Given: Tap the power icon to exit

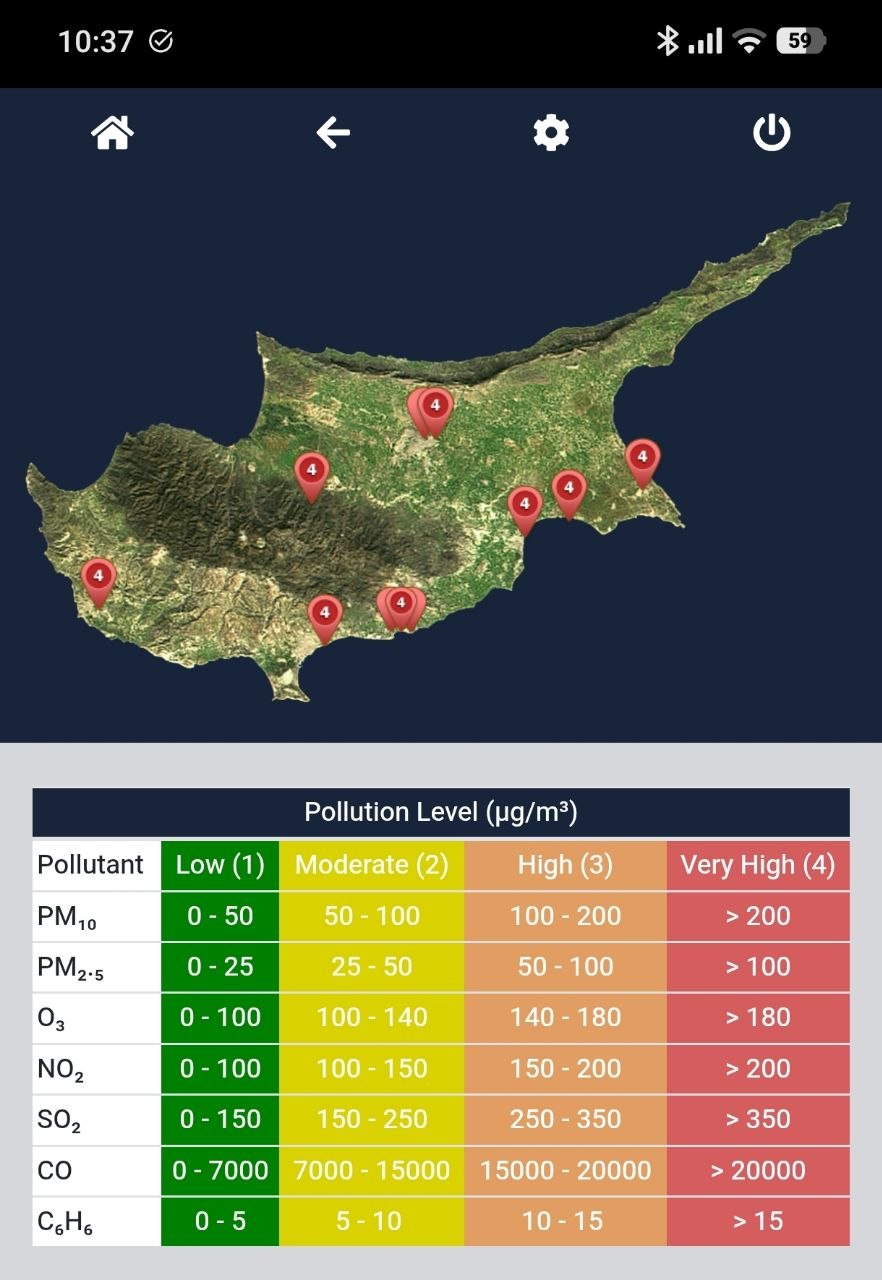Looking at the screenshot, I should 771,132.
